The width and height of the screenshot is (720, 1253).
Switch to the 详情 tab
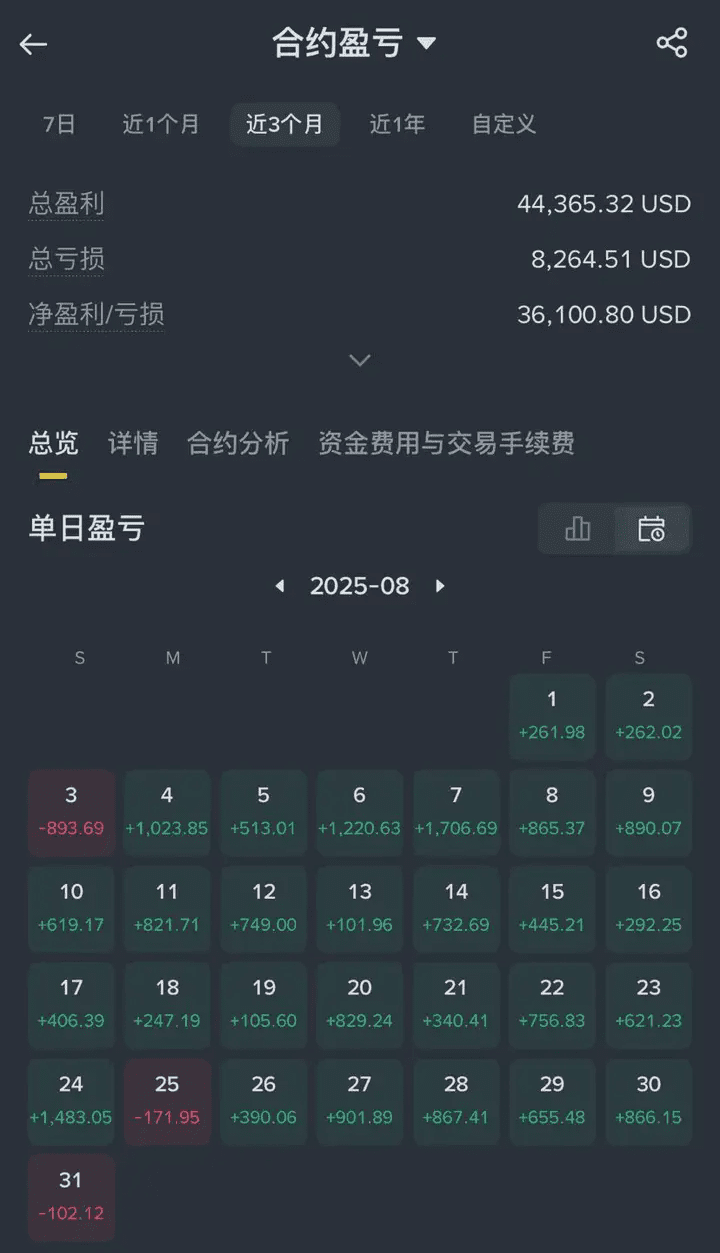pos(133,443)
